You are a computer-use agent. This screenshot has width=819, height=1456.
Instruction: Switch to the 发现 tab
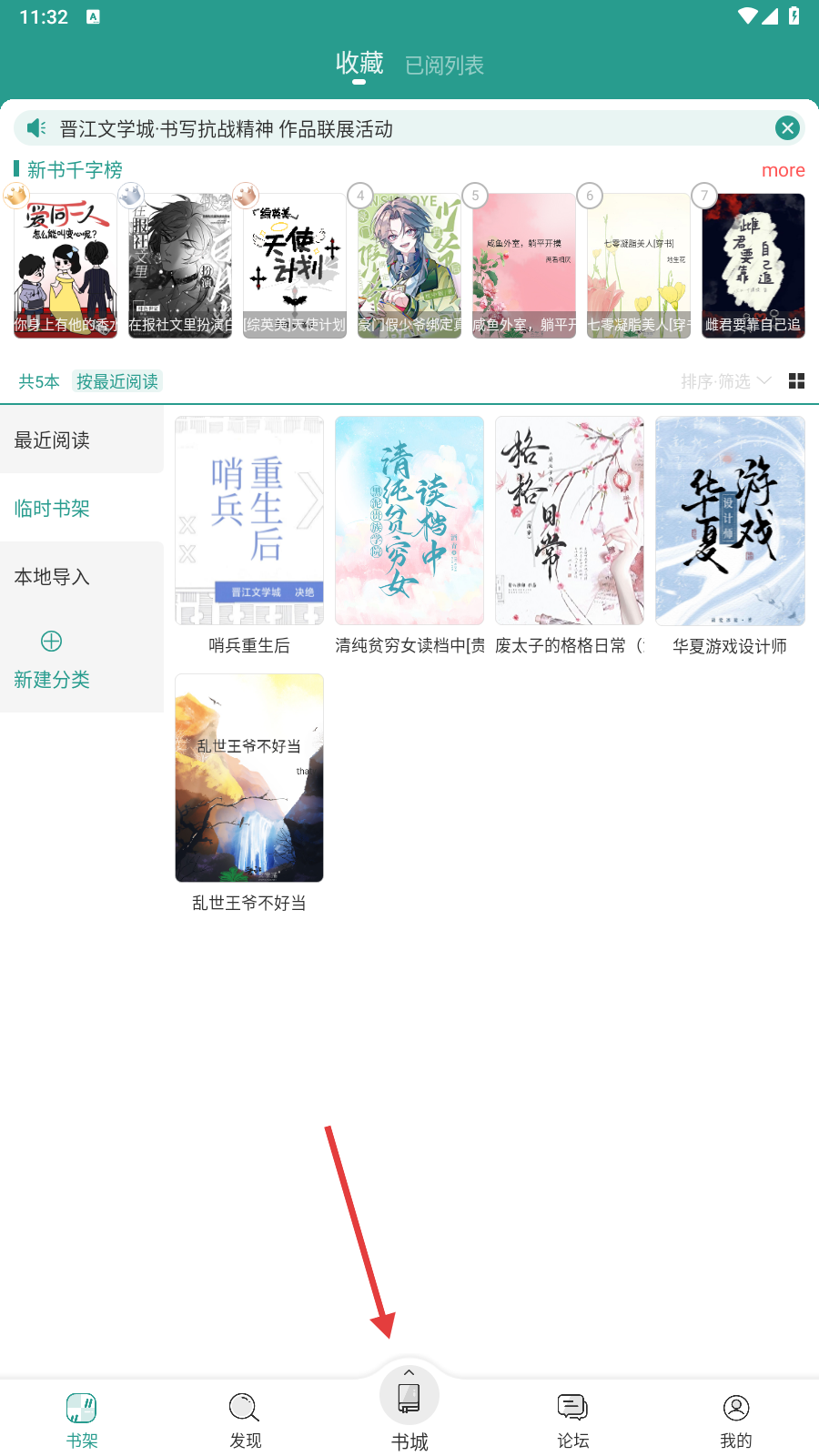[x=245, y=1420]
